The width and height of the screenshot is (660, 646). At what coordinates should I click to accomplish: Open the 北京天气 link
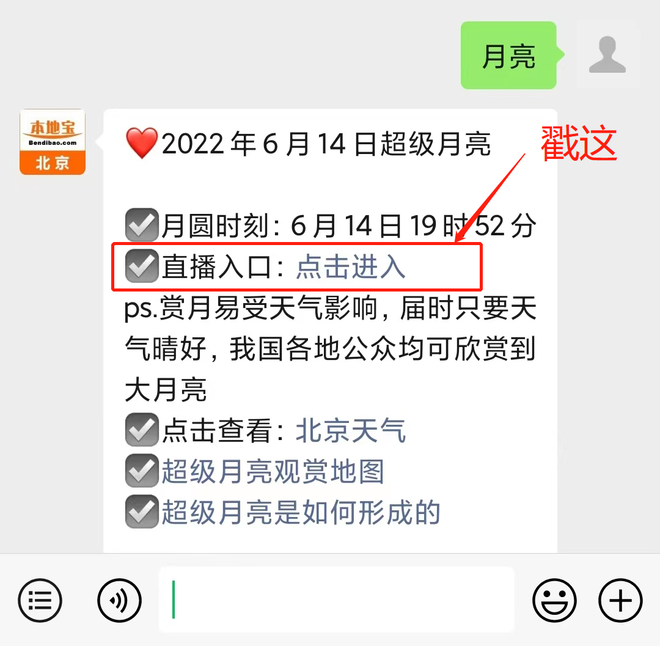pos(350,431)
